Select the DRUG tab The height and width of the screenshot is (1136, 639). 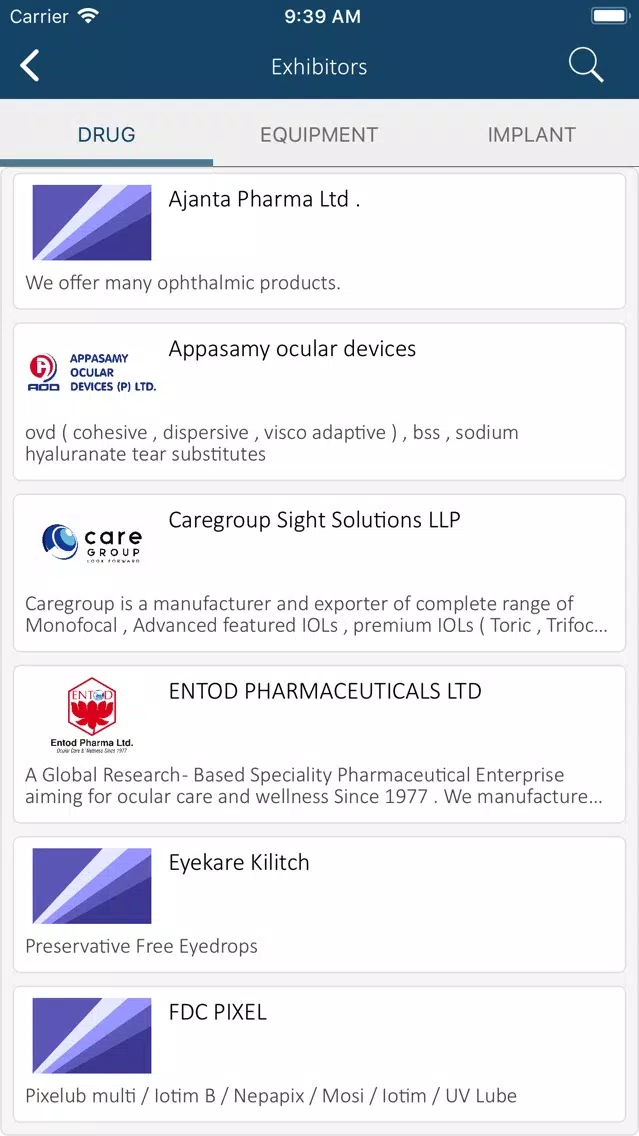coord(106,135)
